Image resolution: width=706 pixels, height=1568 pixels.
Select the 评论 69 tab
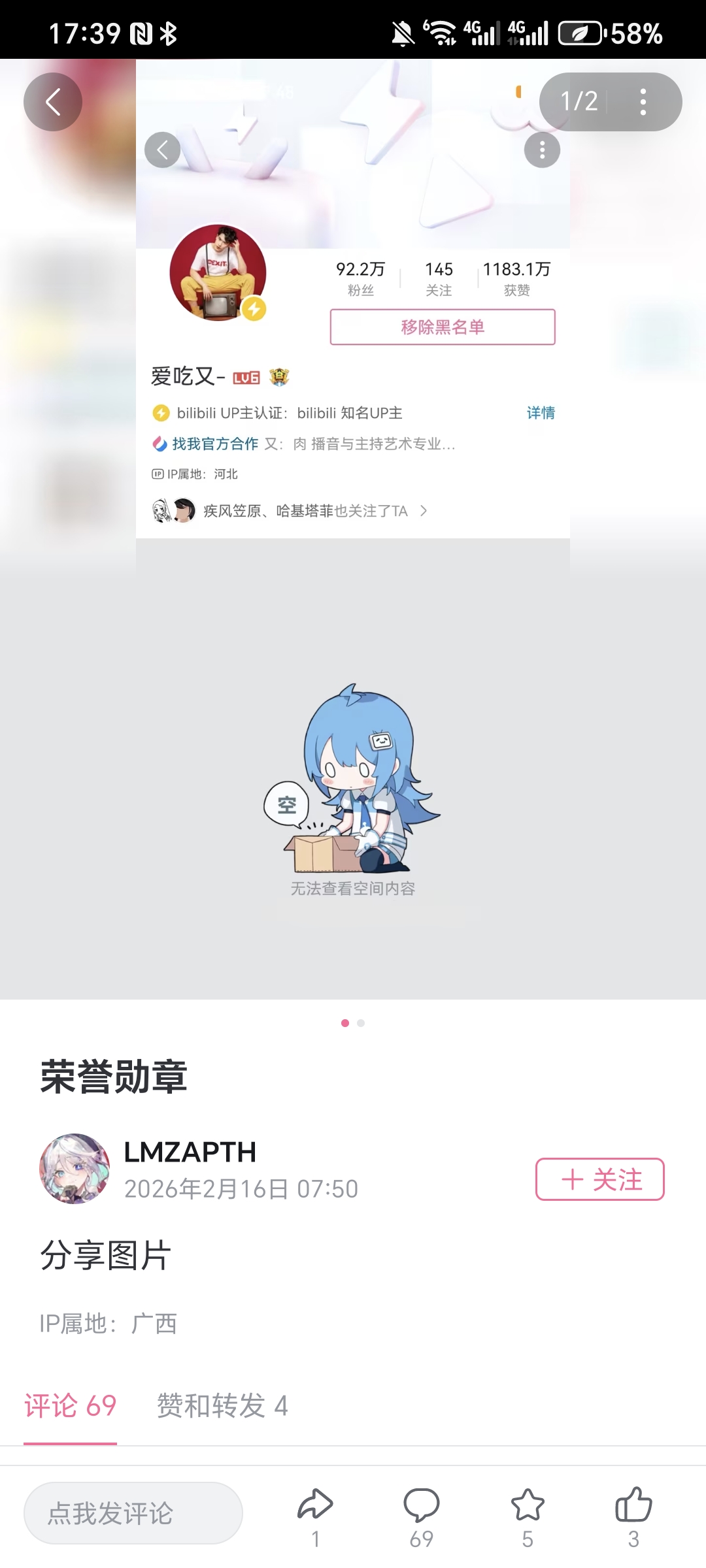(x=71, y=1405)
